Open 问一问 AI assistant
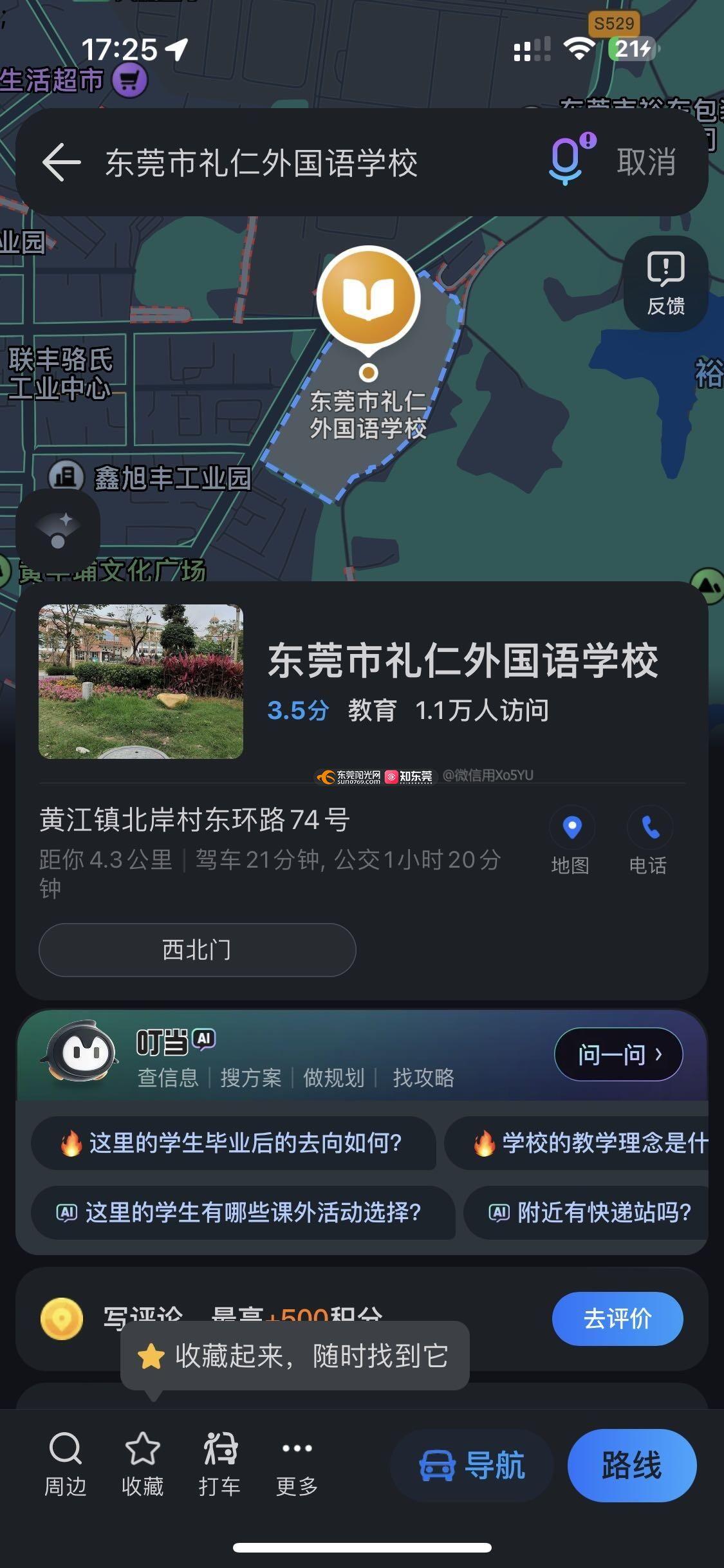Screen dimensions: 724x1568 pyautogui.click(x=618, y=1054)
